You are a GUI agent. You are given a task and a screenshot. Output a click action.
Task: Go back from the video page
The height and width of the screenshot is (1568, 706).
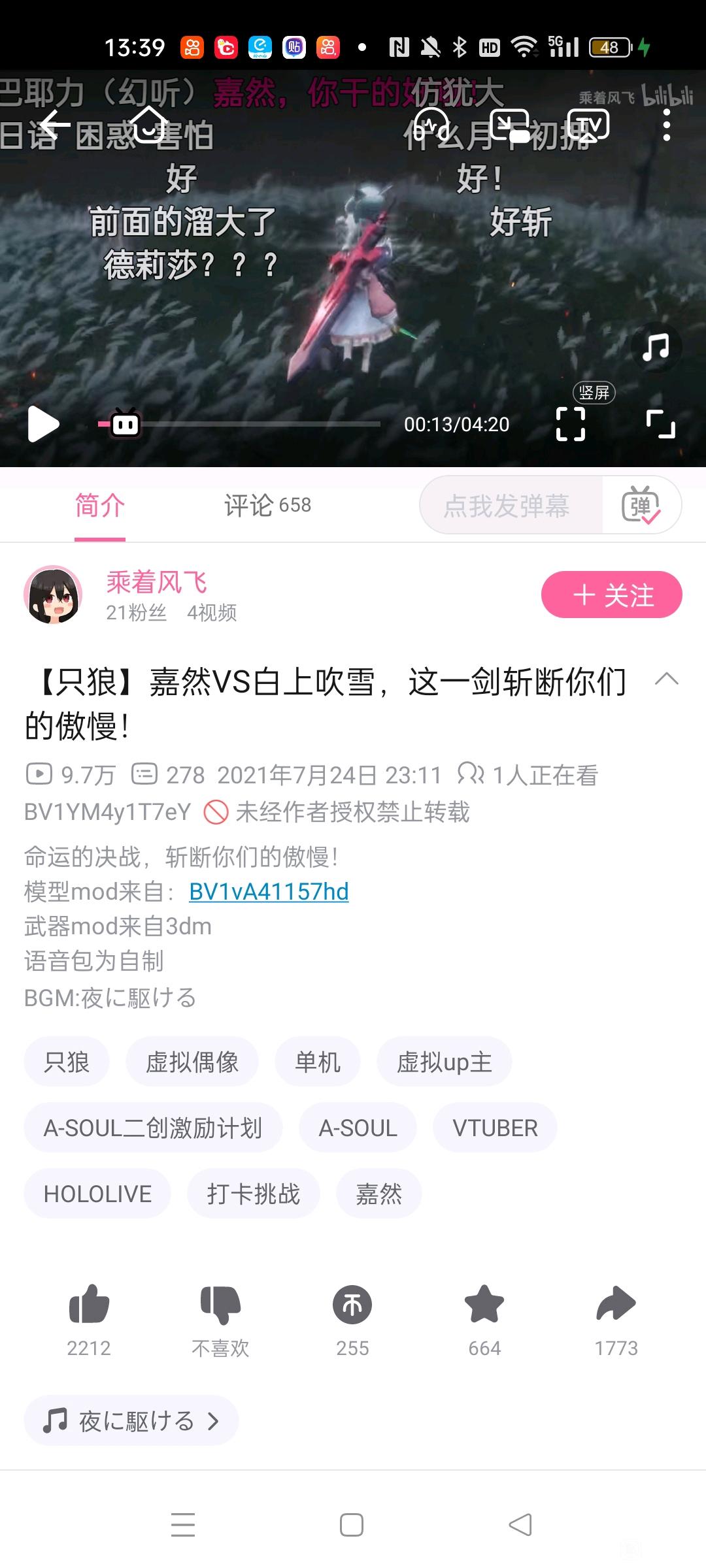[x=55, y=124]
